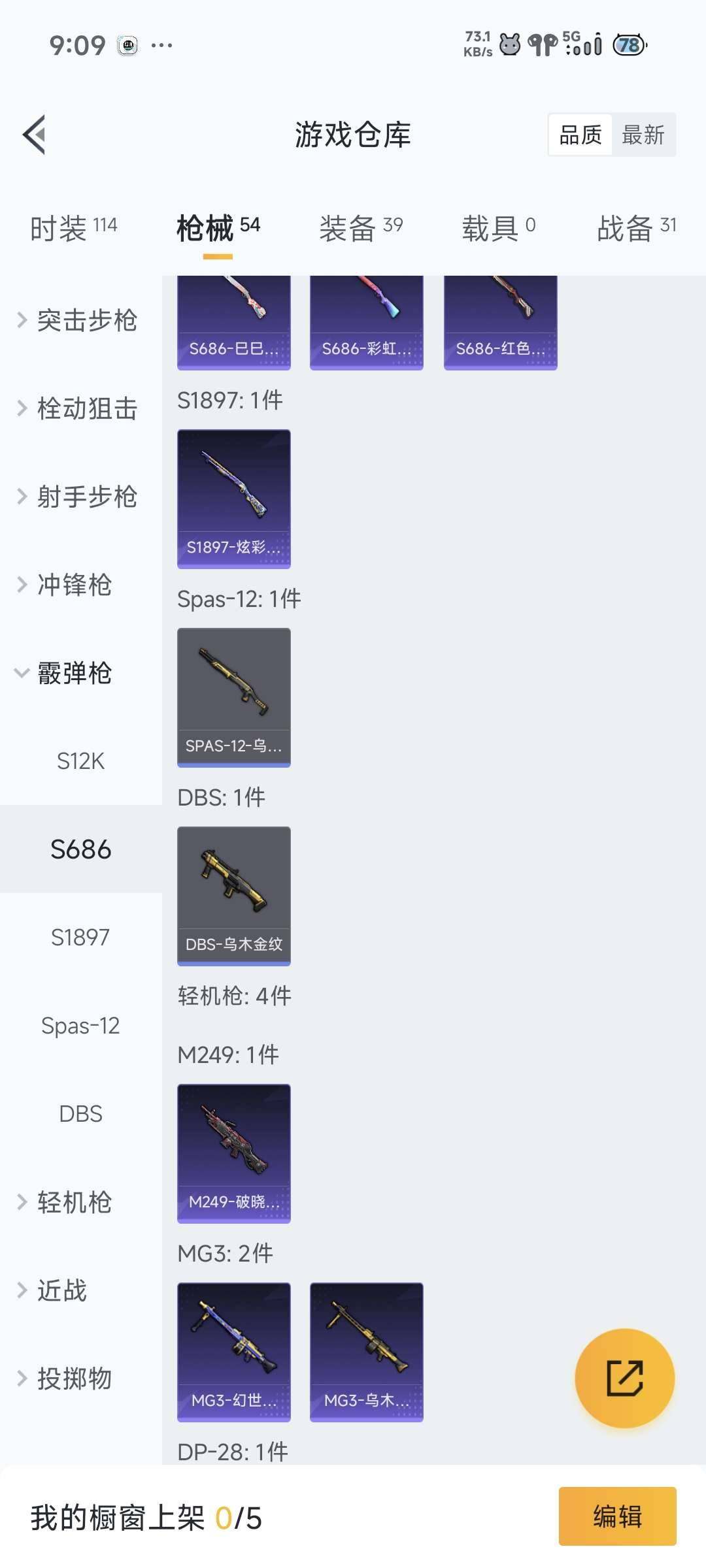Switch sorting to 最新
This screenshot has height=1568, width=706.
(643, 134)
